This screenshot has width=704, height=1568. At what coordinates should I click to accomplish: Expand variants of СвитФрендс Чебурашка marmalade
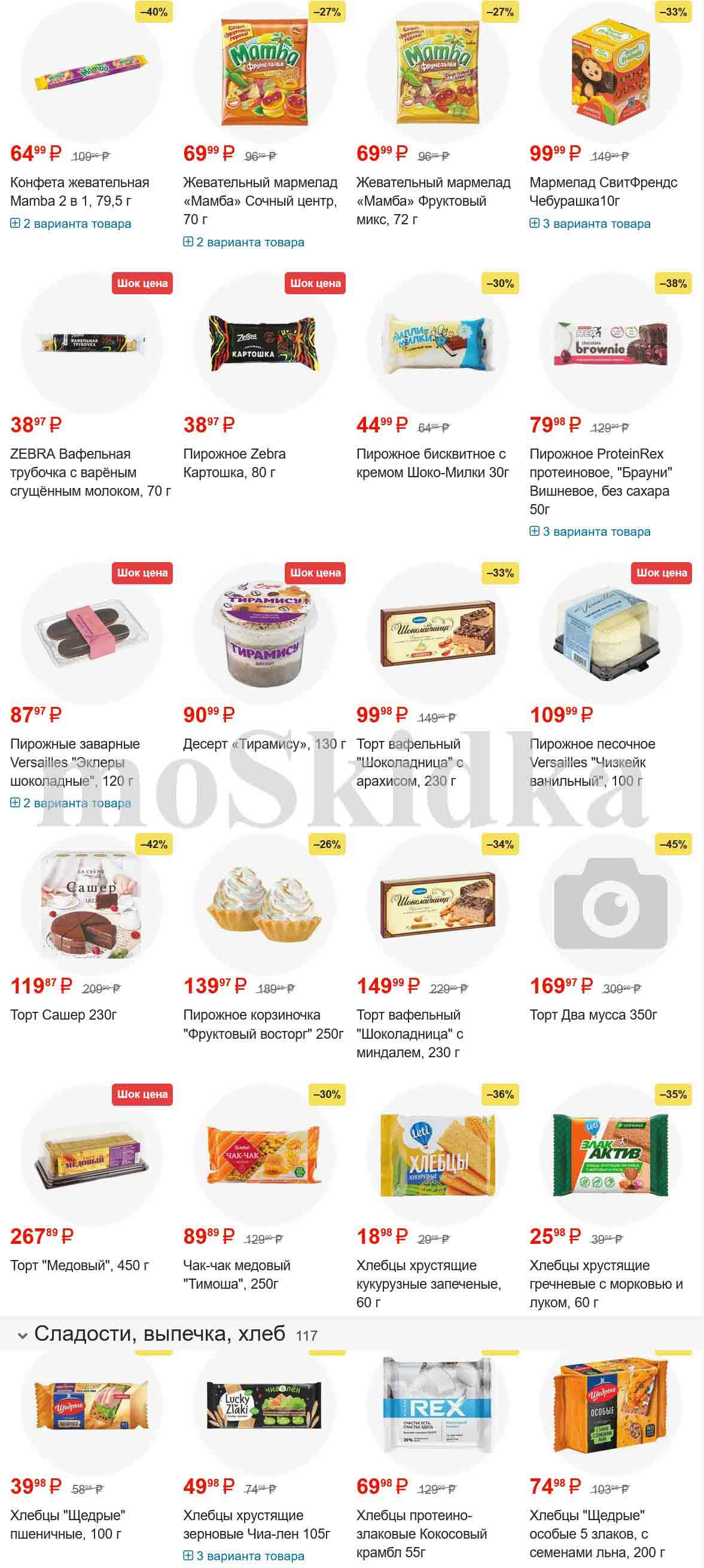pyautogui.click(x=590, y=224)
